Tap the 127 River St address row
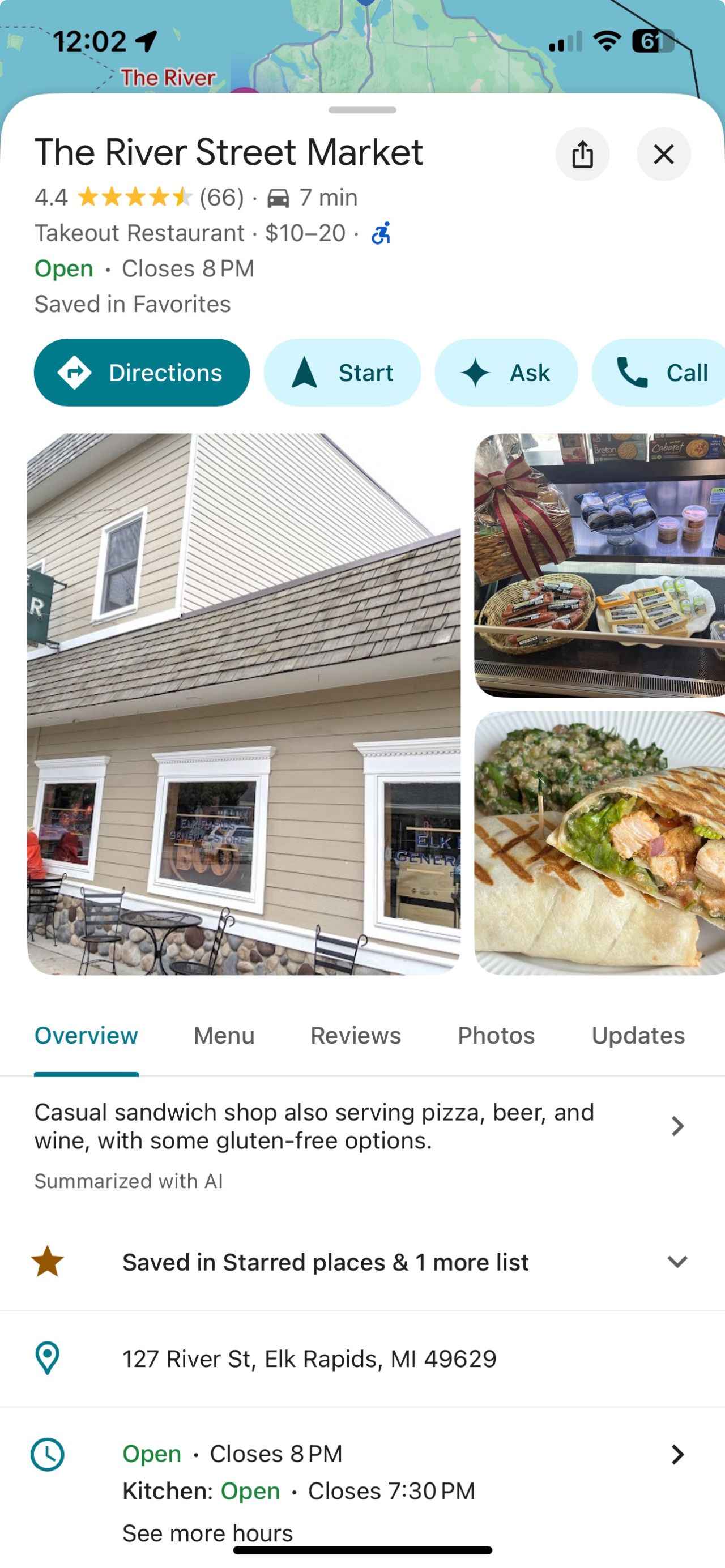The width and height of the screenshot is (725, 1568). pos(309,1358)
